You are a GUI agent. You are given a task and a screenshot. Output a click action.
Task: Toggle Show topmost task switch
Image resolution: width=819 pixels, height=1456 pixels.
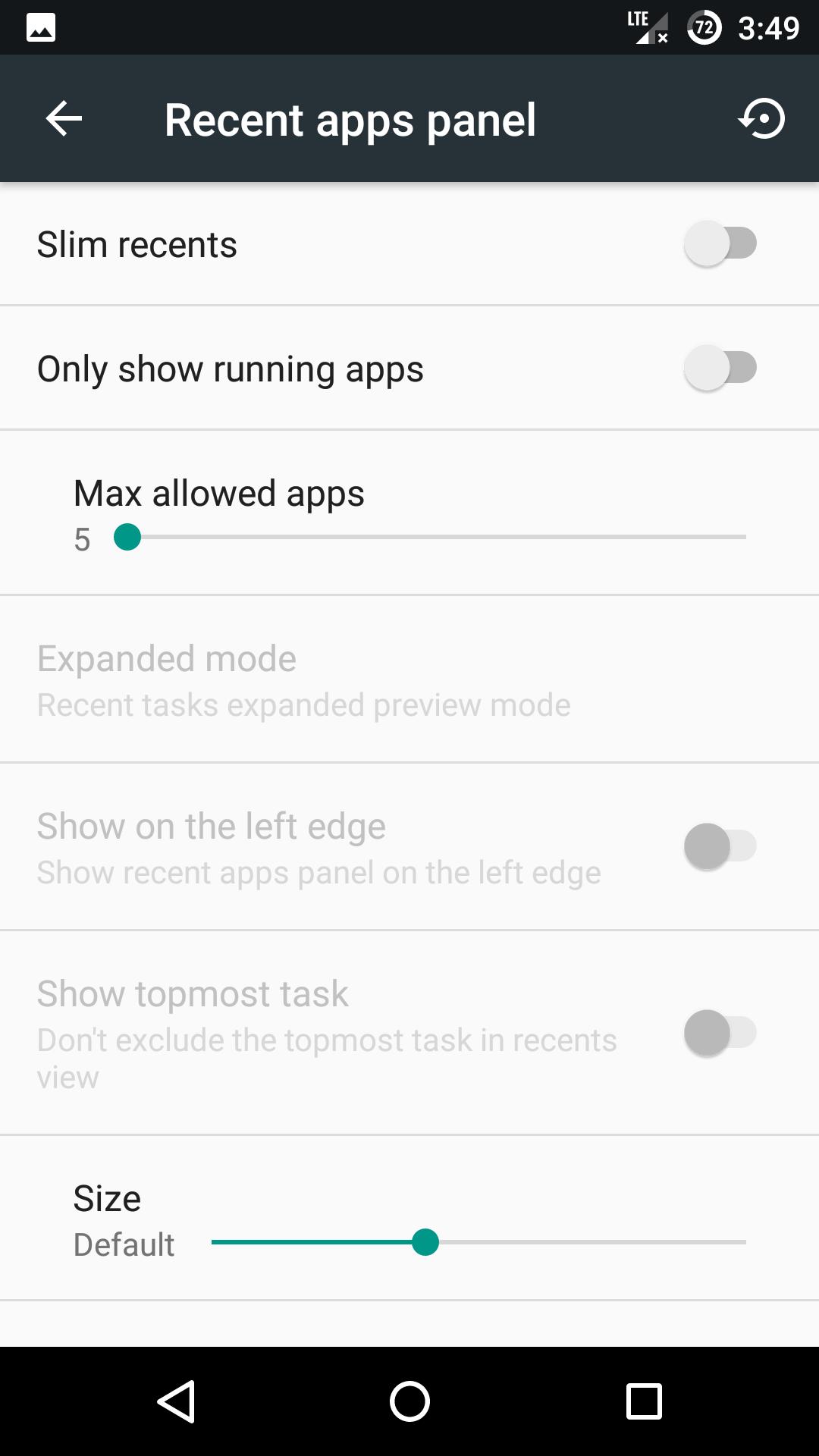coord(720,1033)
